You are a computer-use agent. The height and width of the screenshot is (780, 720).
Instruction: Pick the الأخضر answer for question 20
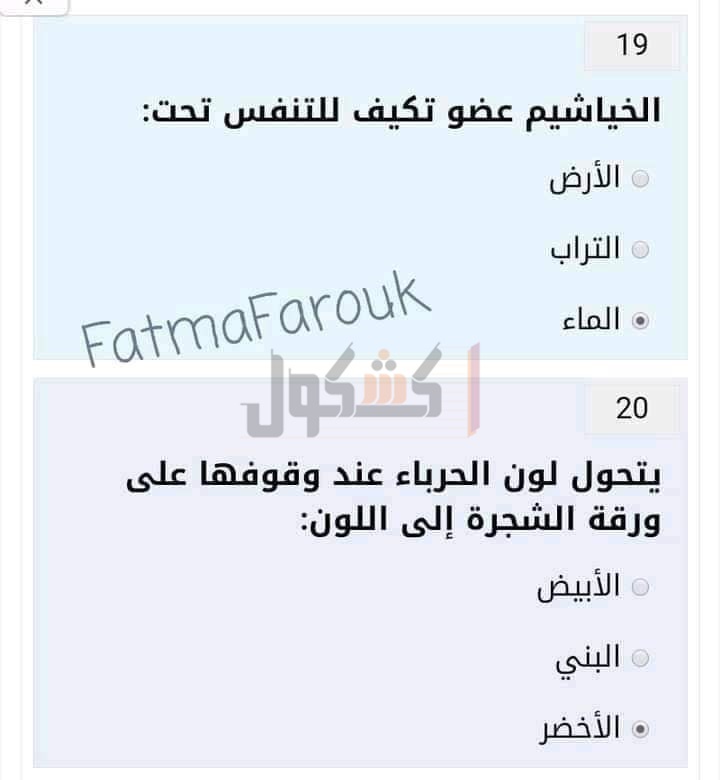pos(641,729)
